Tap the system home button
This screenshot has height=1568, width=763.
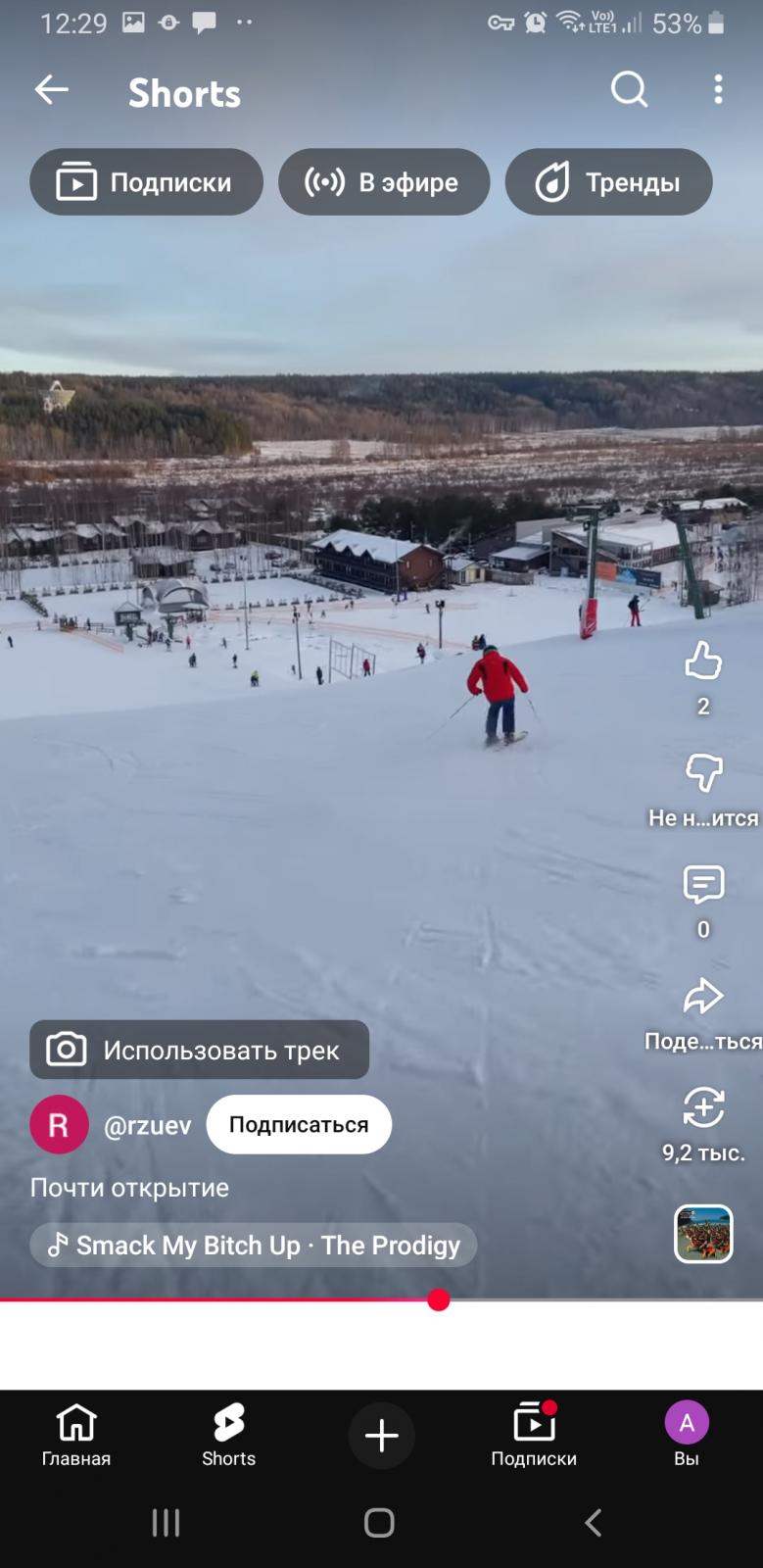[379, 1522]
